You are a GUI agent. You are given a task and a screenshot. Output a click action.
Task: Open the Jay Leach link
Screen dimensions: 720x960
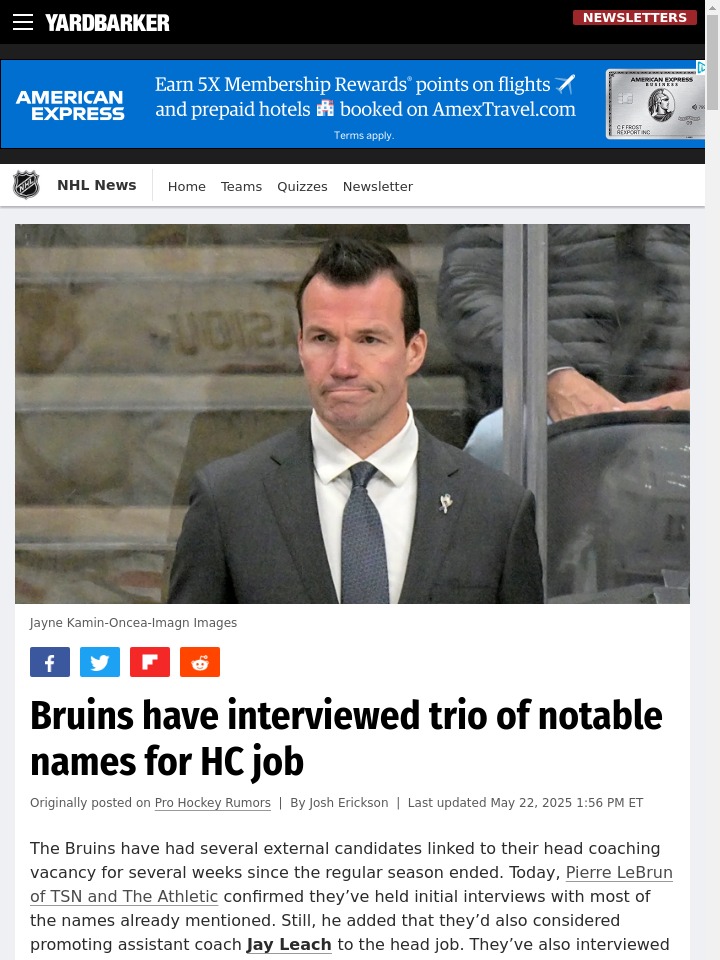click(289, 944)
